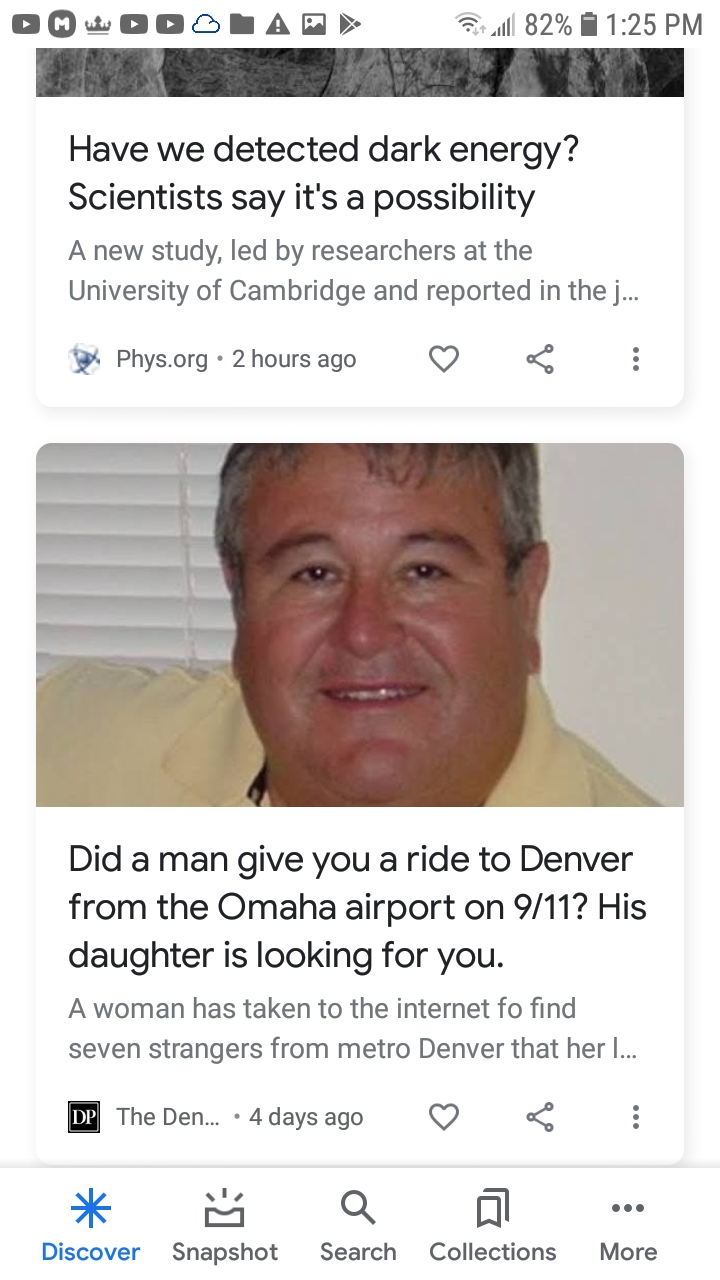Go to the Search tab
The width and height of the screenshot is (720, 1280).
pos(358,1227)
